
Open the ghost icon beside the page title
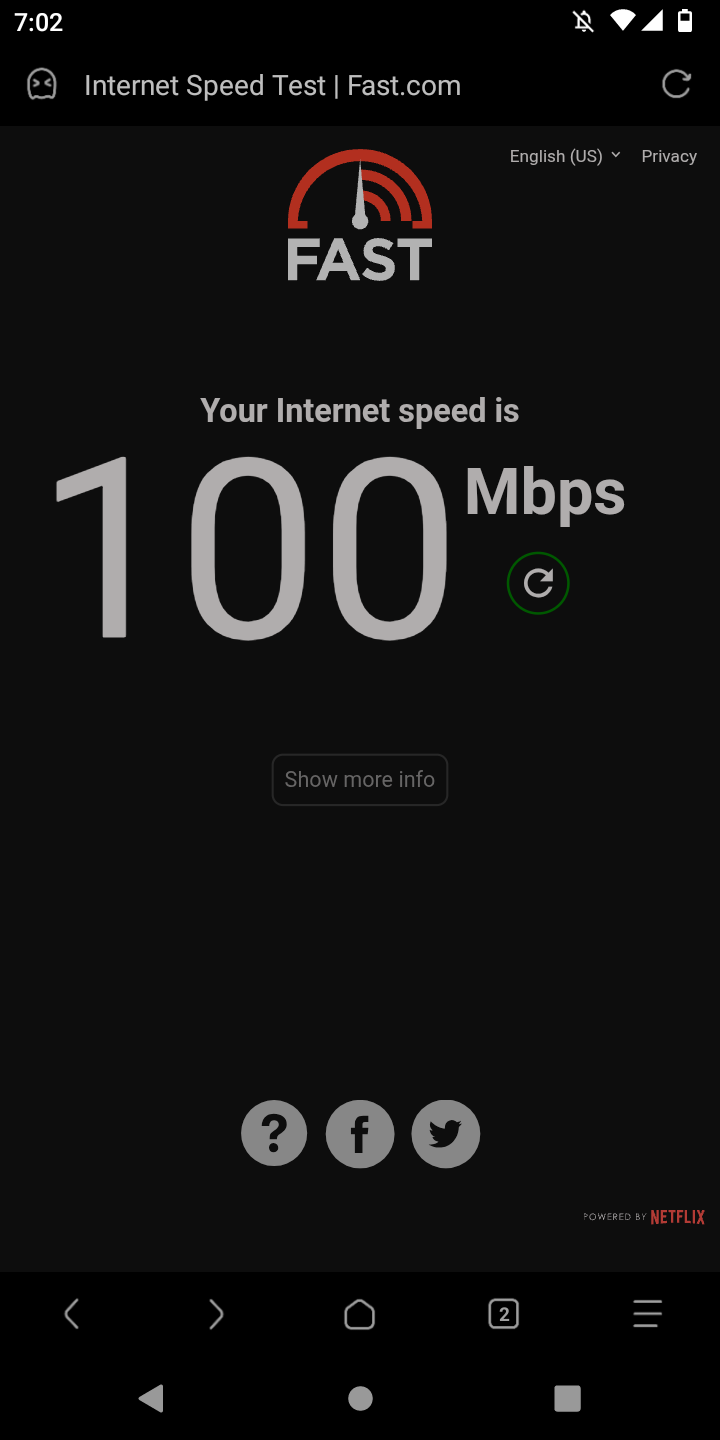(42, 85)
